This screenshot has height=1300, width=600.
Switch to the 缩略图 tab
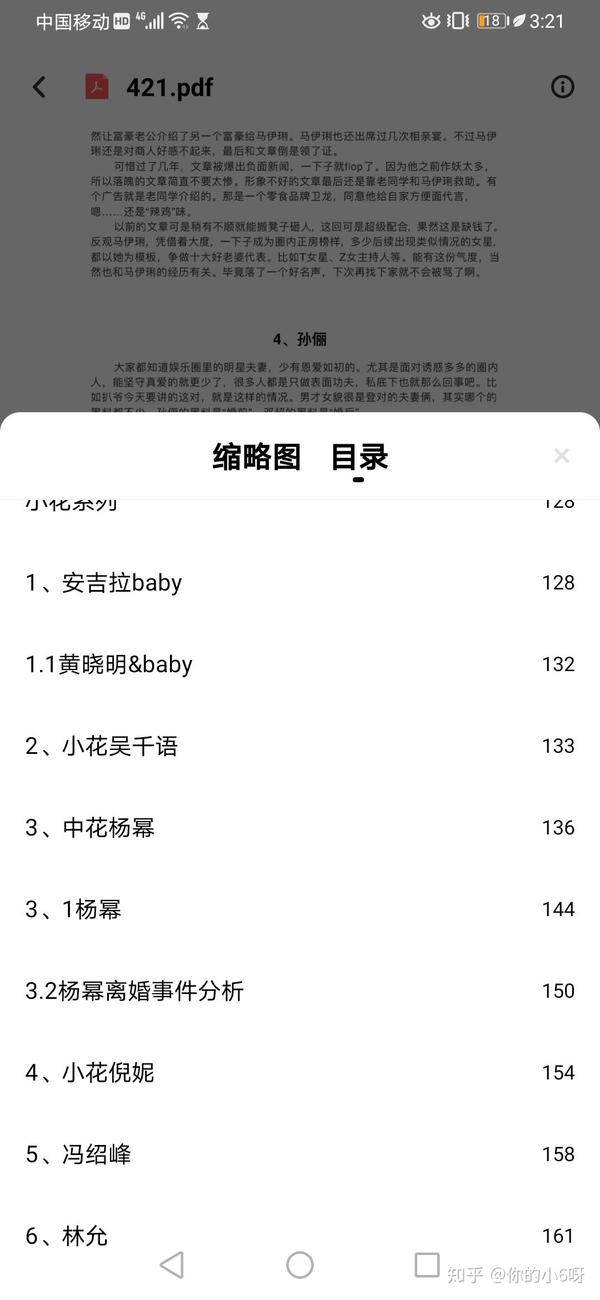tap(257, 457)
